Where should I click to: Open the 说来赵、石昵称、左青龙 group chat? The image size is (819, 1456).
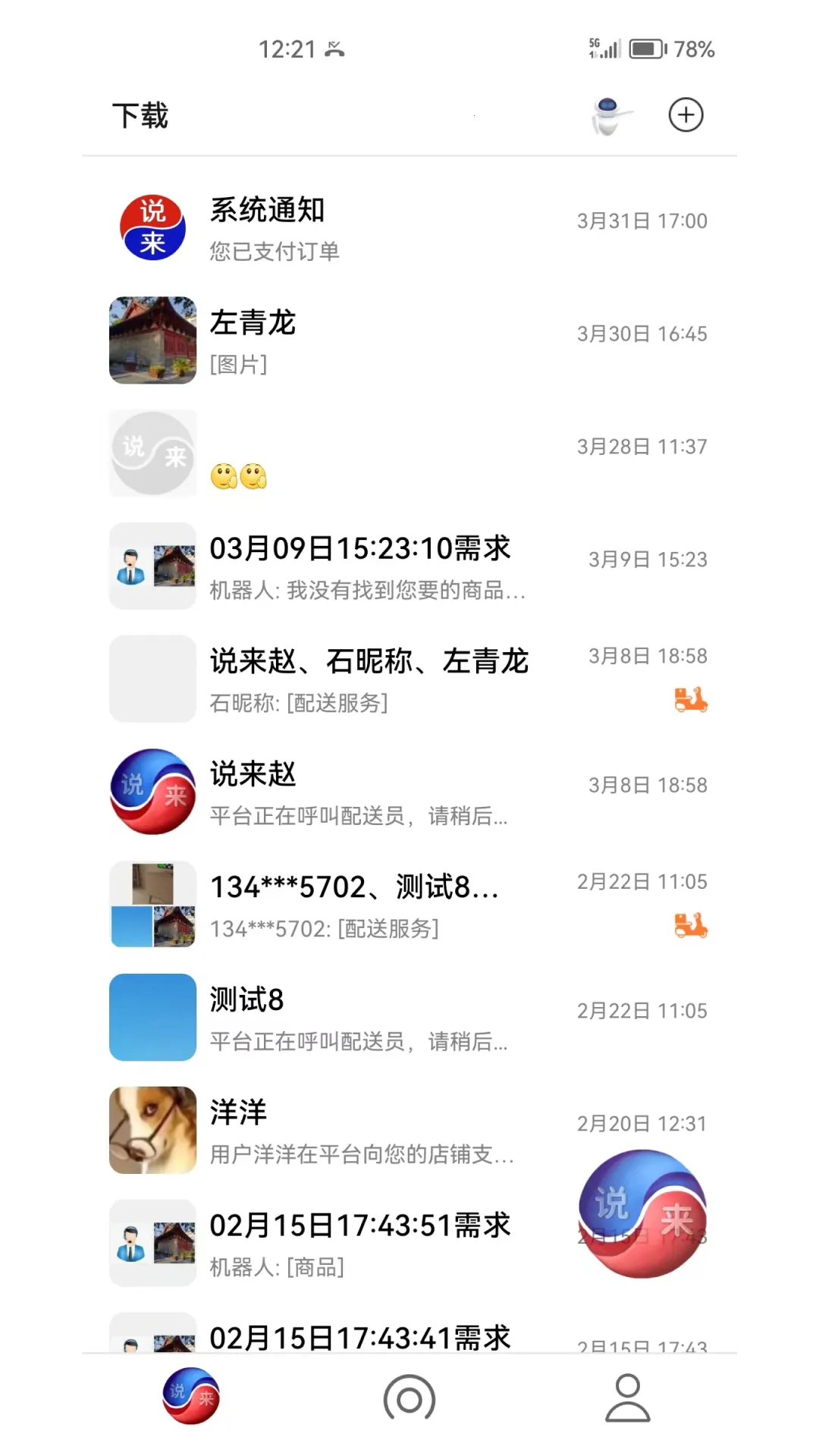(x=379, y=679)
